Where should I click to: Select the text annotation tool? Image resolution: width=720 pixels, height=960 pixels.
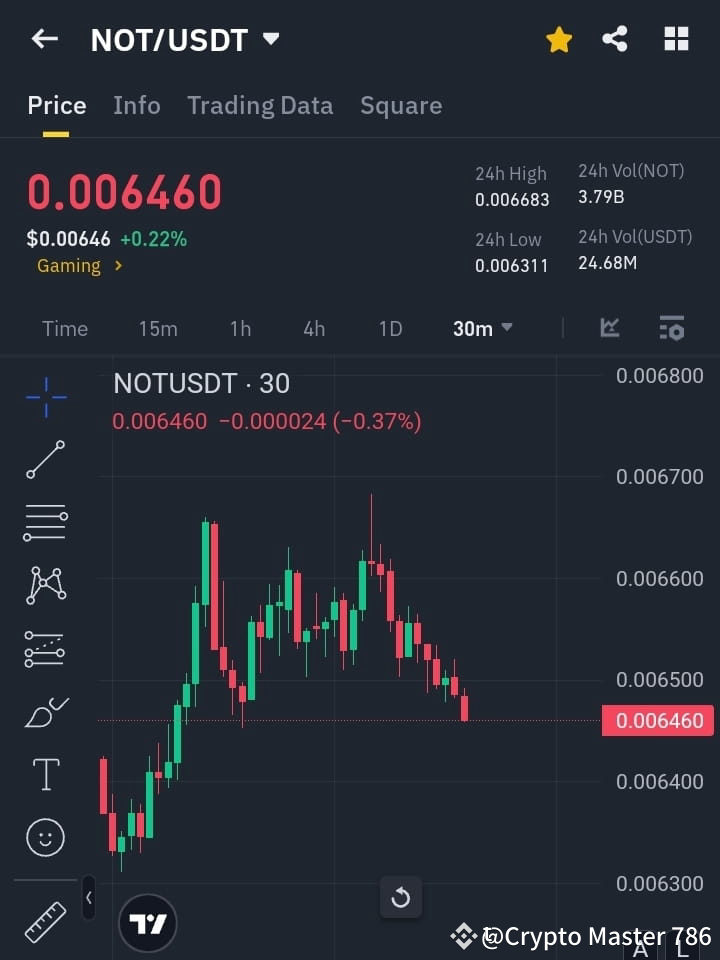pos(45,774)
